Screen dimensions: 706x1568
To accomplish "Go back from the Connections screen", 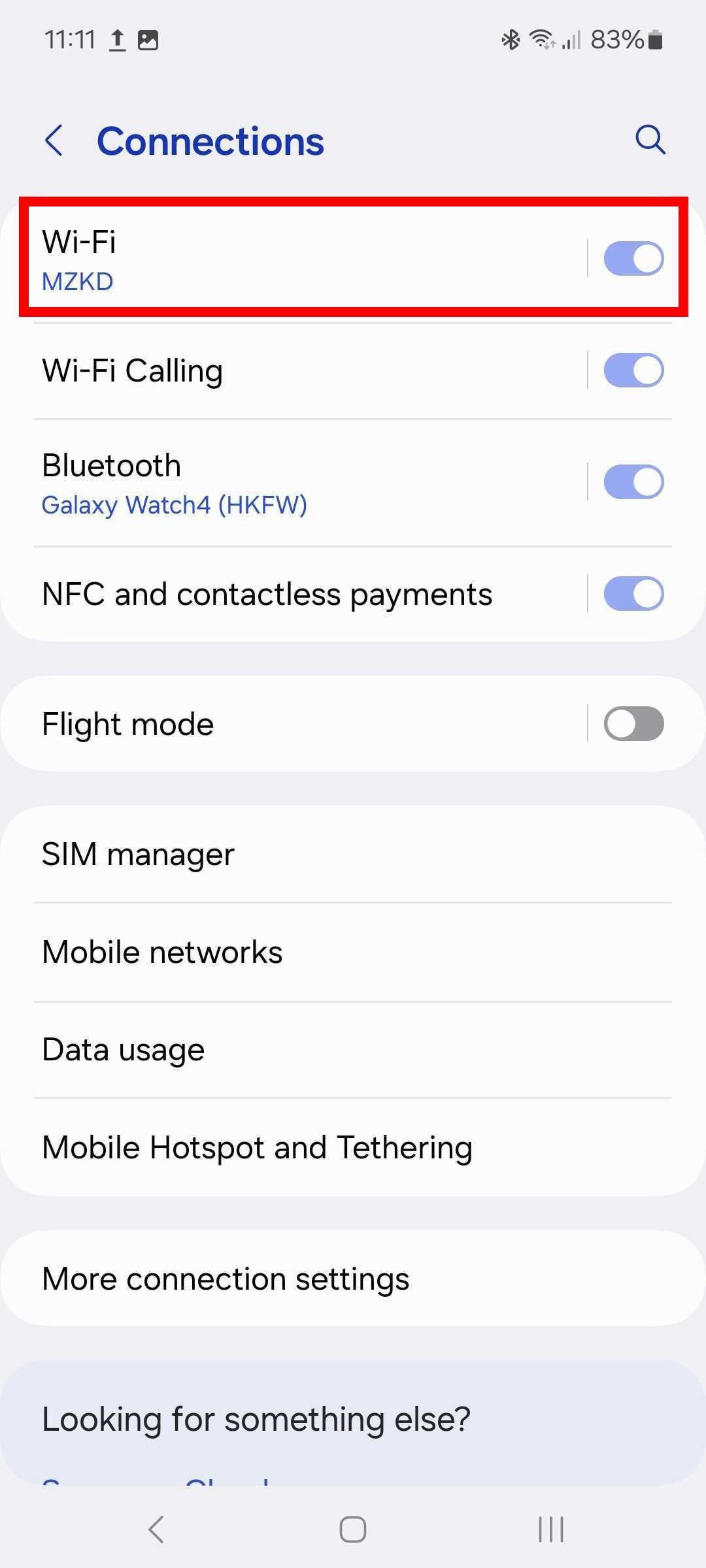I will click(54, 140).
